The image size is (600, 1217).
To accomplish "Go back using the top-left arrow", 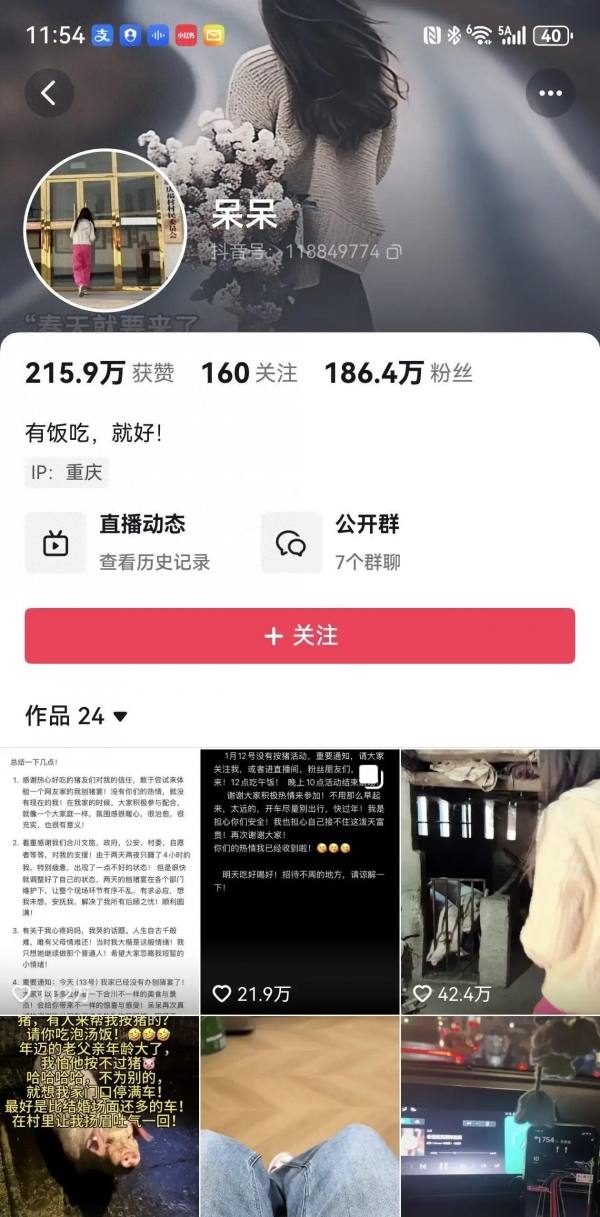I will (48, 93).
